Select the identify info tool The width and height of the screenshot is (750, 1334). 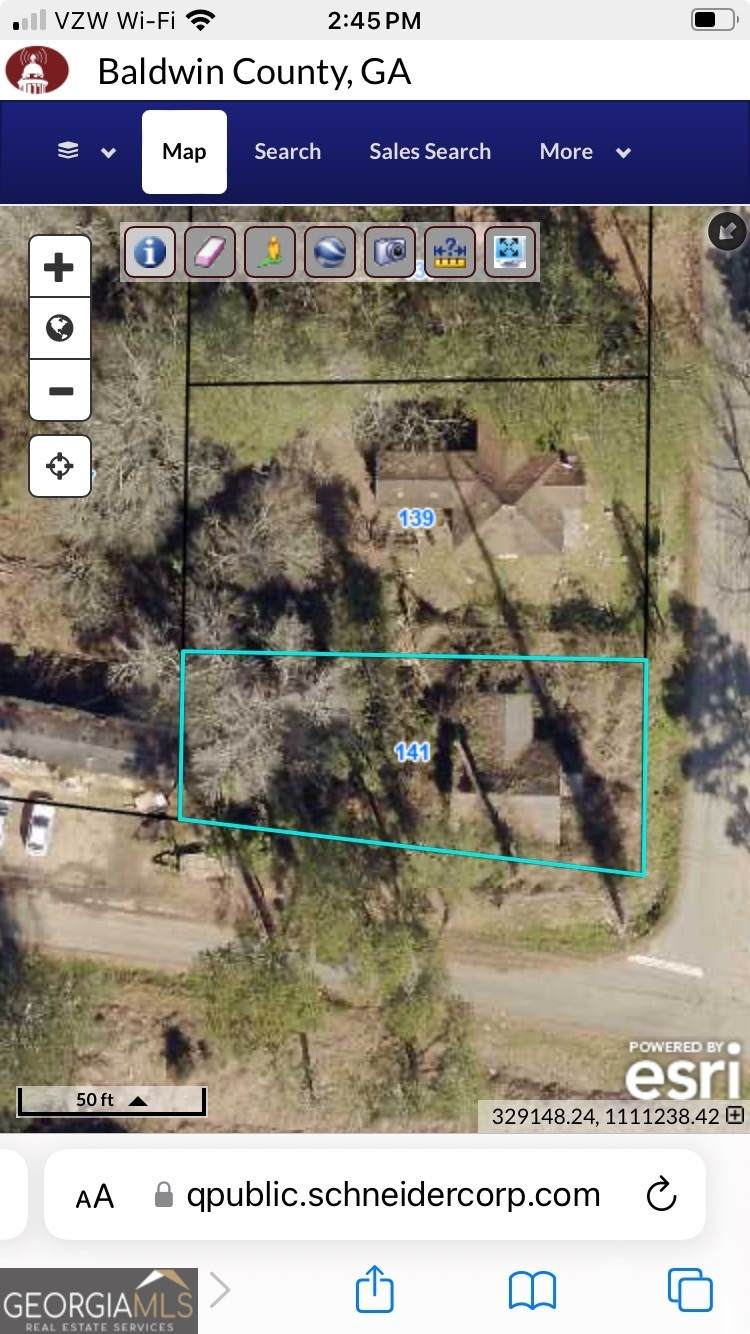tap(150, 251)
